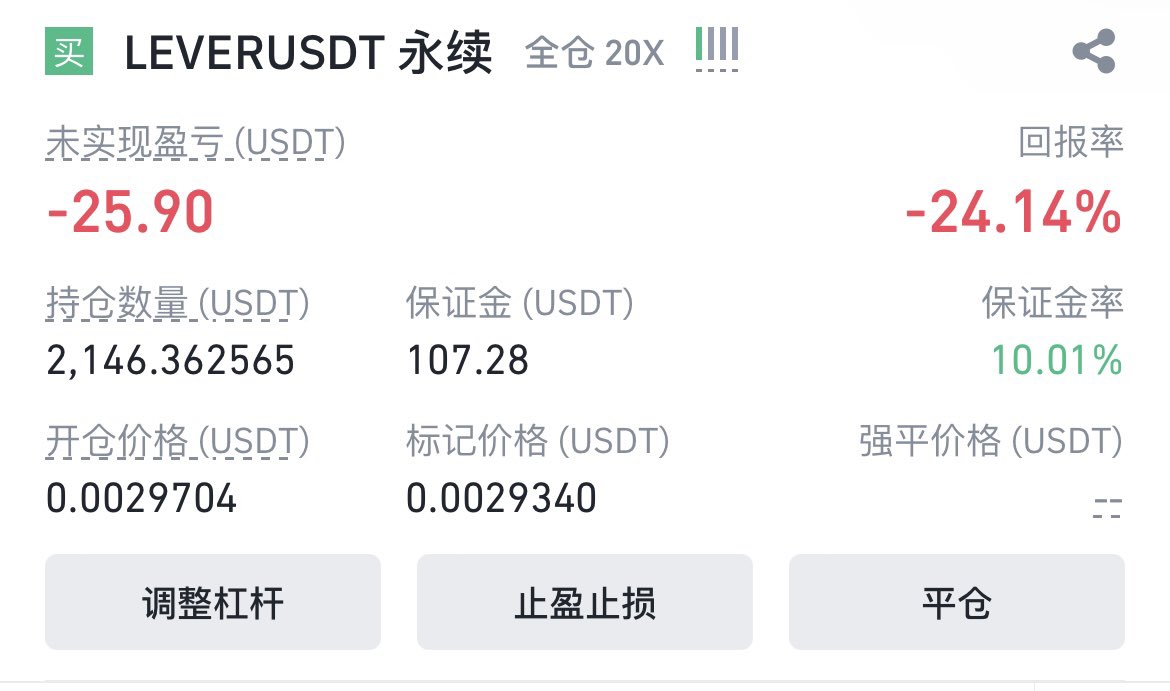The width and height of the screenshot is (1170, 691).
Task: Tap the auto-deleverage bars indicator
Action: click(x=717, y=48)
